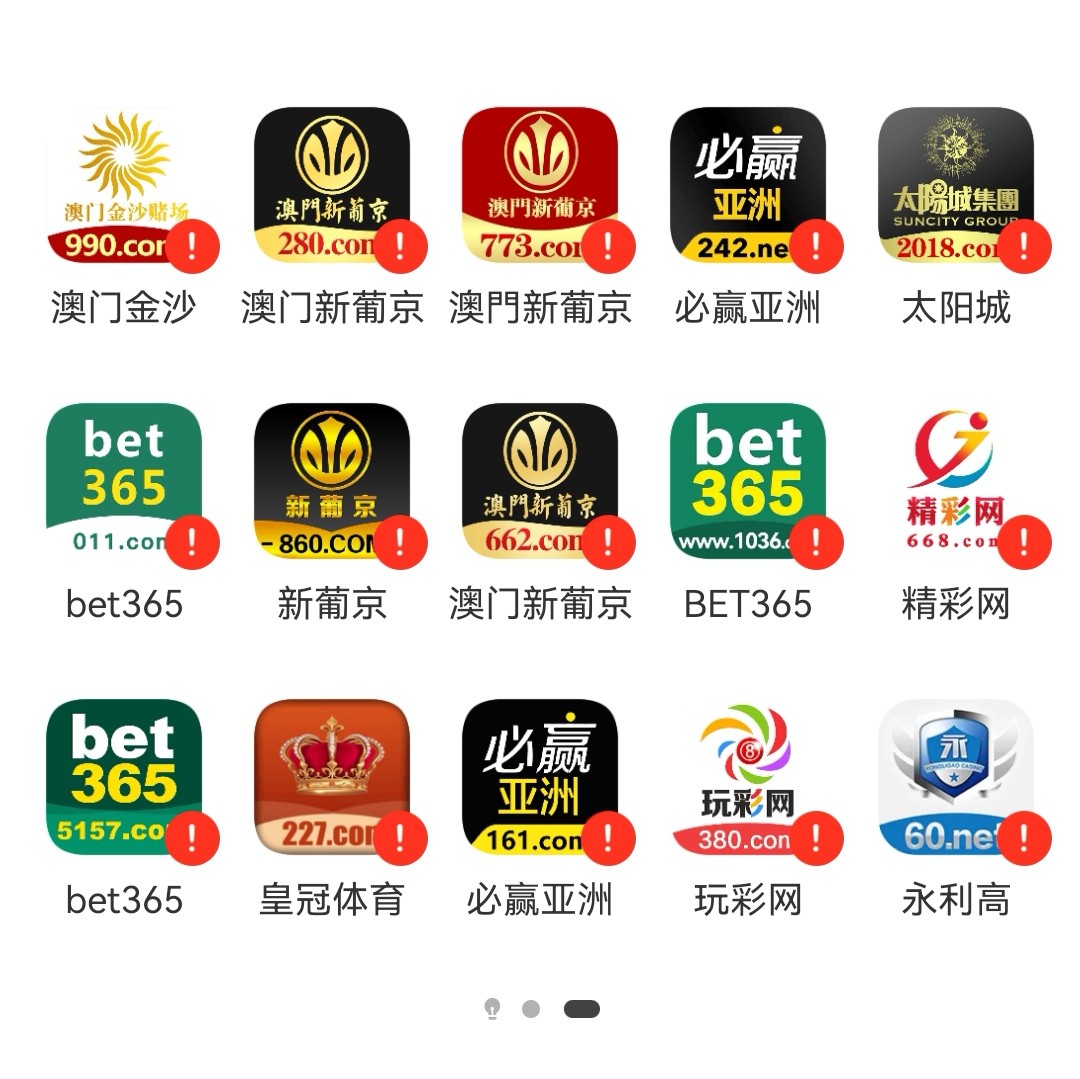Viewport: 1080px width, 1079px height.
Task: Launch the 皇冠体育 app
Action: tap(332, 777)
